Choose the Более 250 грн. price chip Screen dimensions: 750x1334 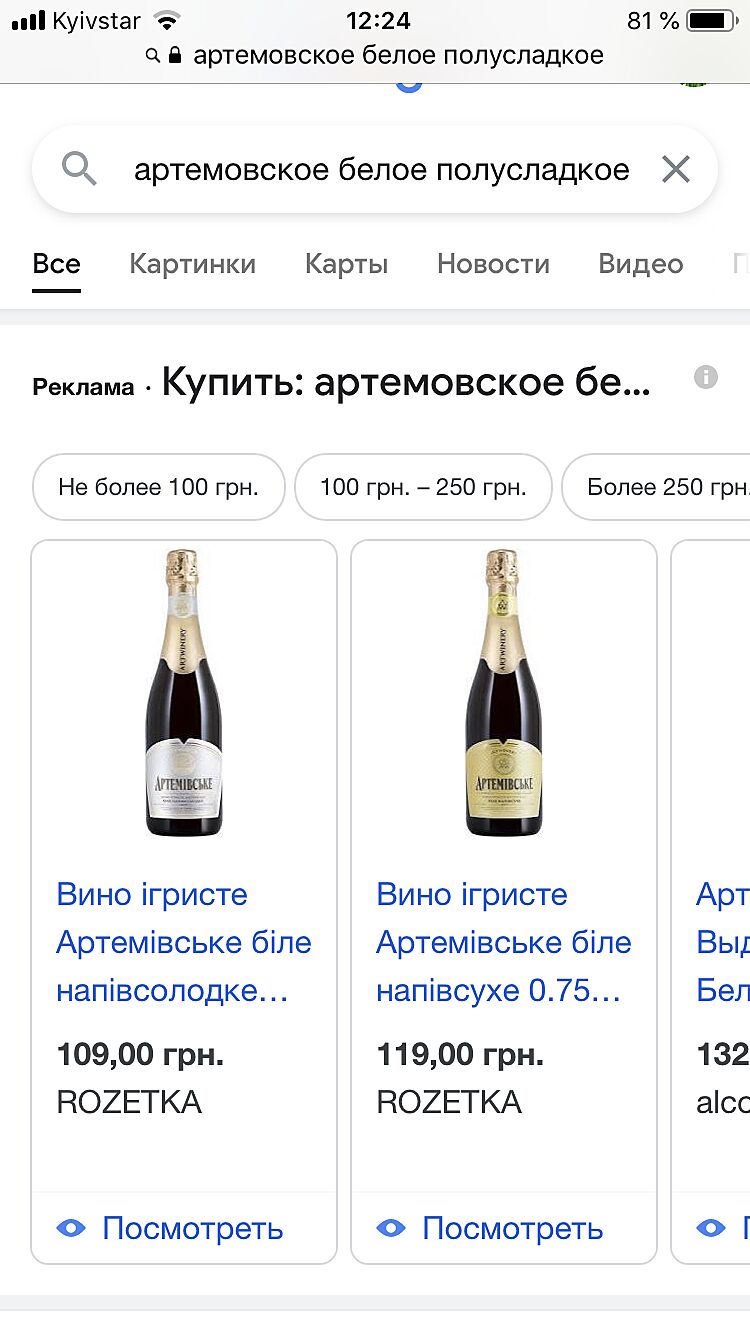[660, 487]
